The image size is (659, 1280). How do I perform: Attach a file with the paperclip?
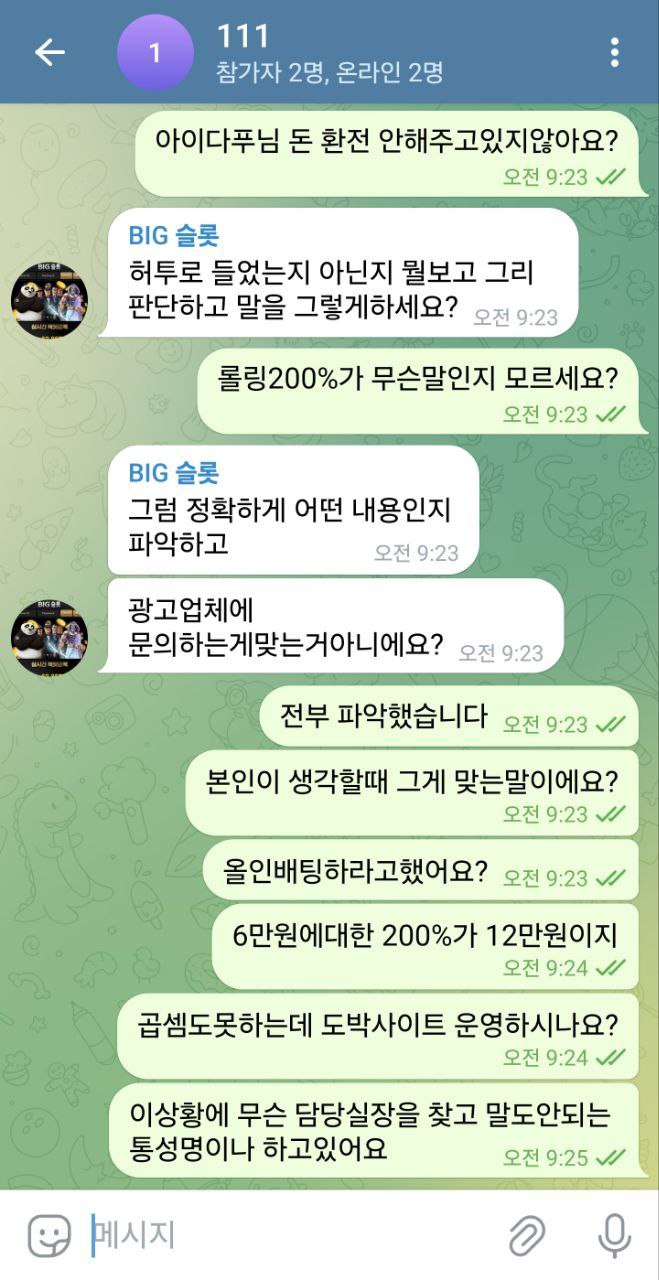coord(527,1236)
